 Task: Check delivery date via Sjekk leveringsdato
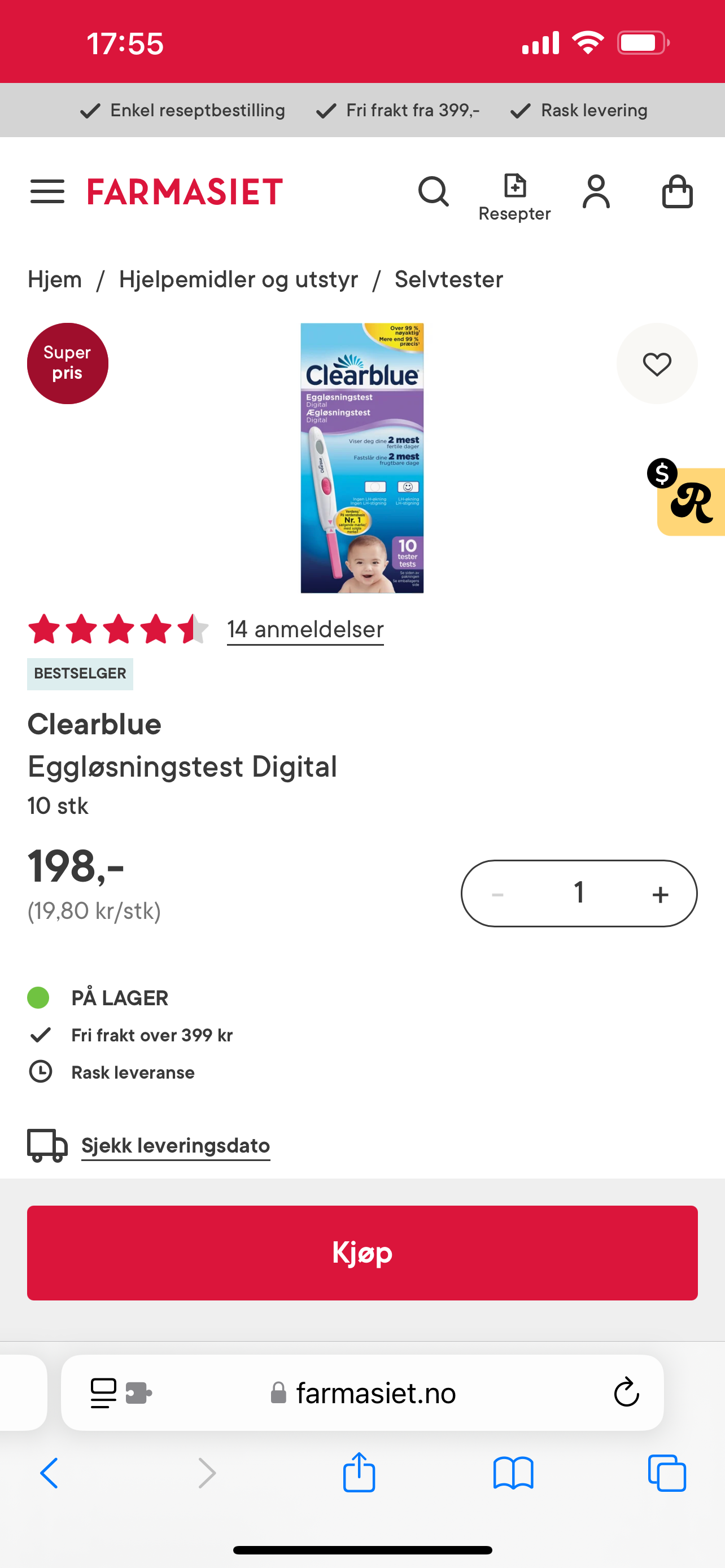(175, 1146)
